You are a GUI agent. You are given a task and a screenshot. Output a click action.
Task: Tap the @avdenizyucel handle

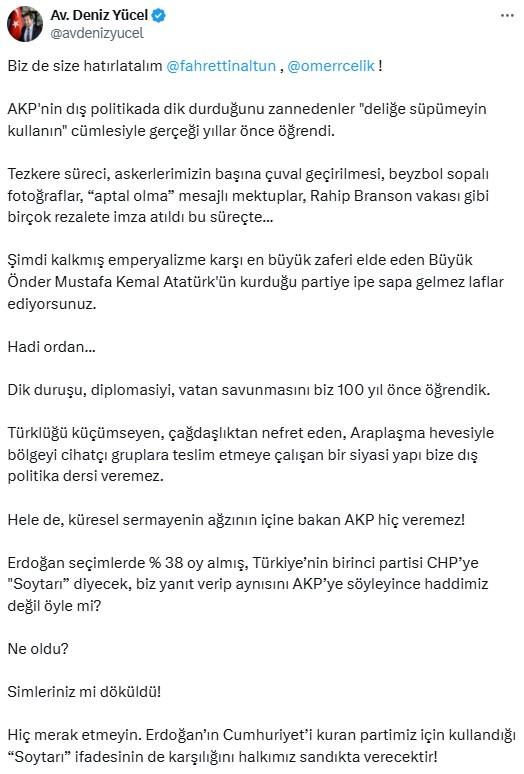tap(97, 33)
